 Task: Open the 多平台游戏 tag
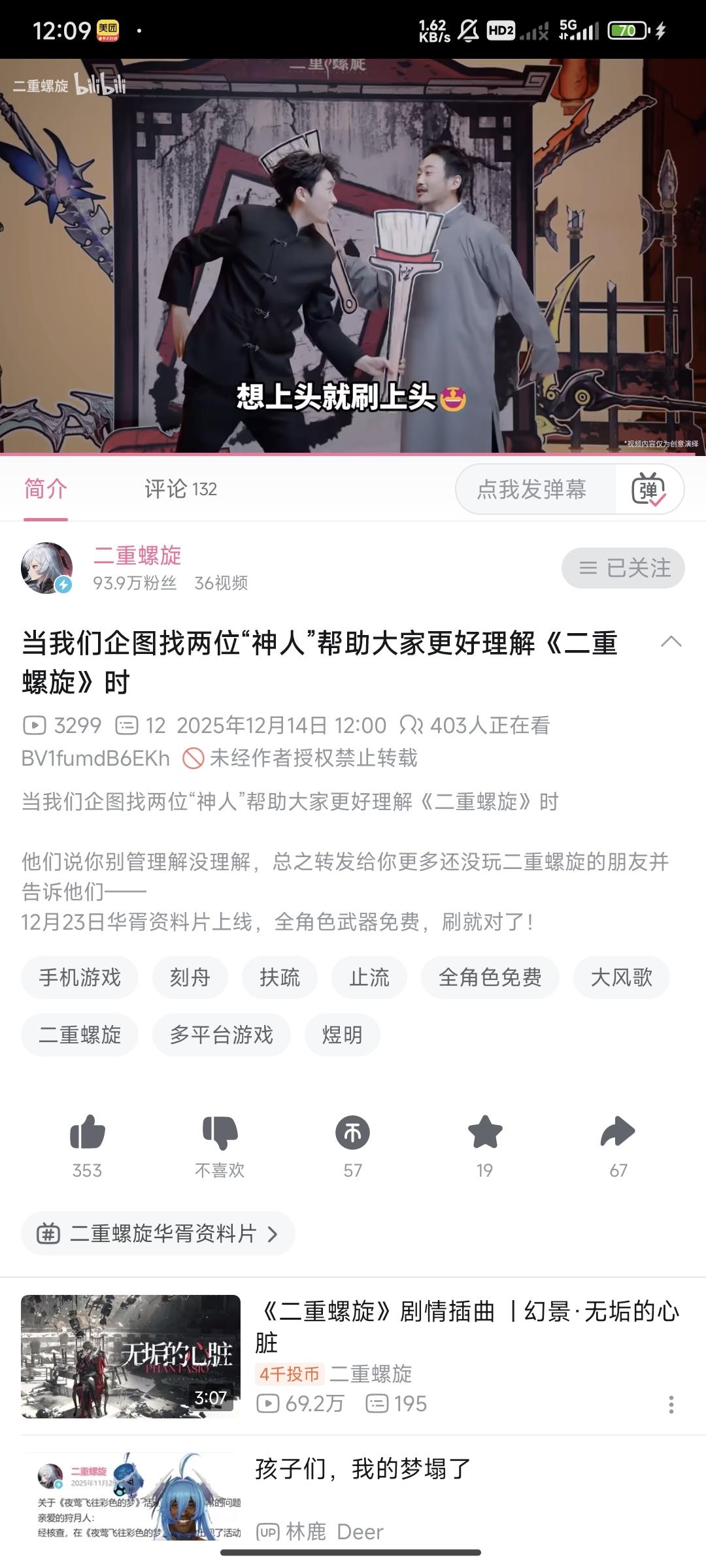coord(221,1035)
